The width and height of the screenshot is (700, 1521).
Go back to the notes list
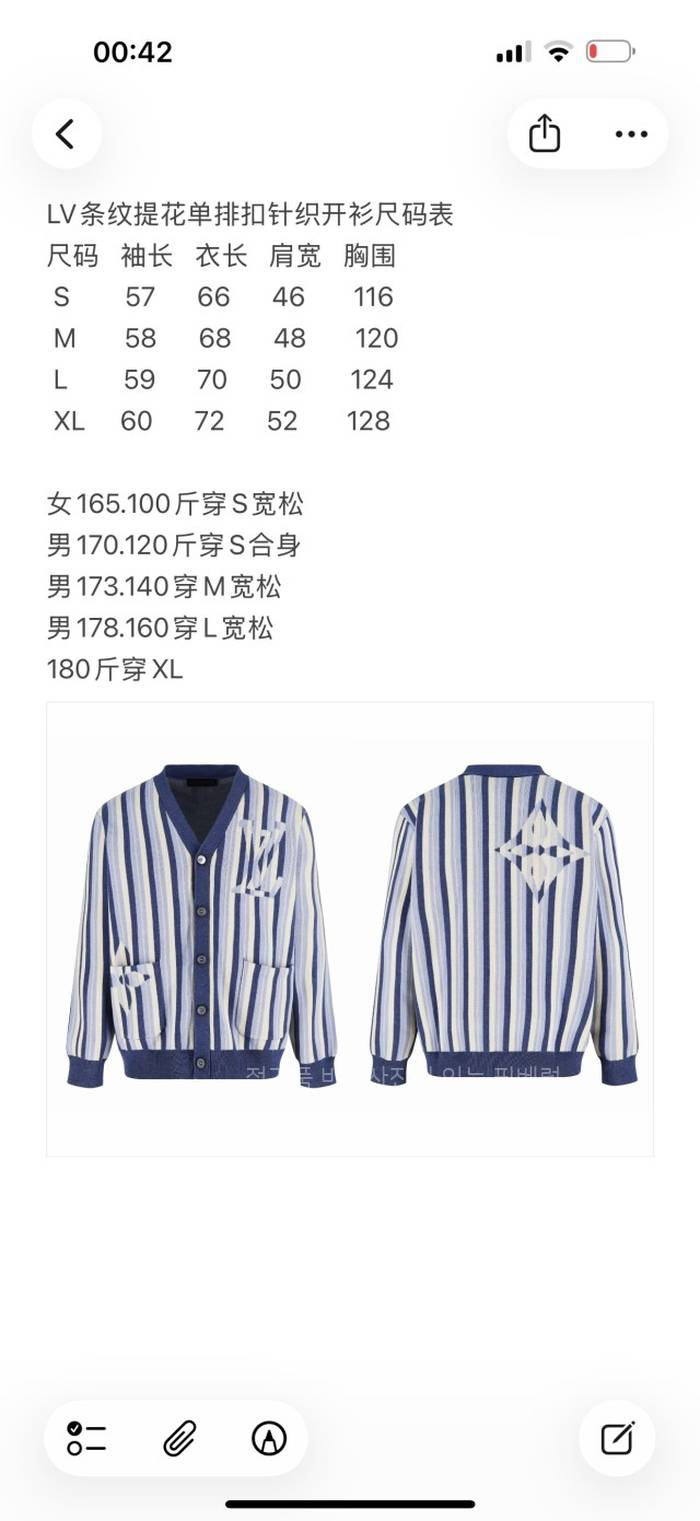coord(66,134)
